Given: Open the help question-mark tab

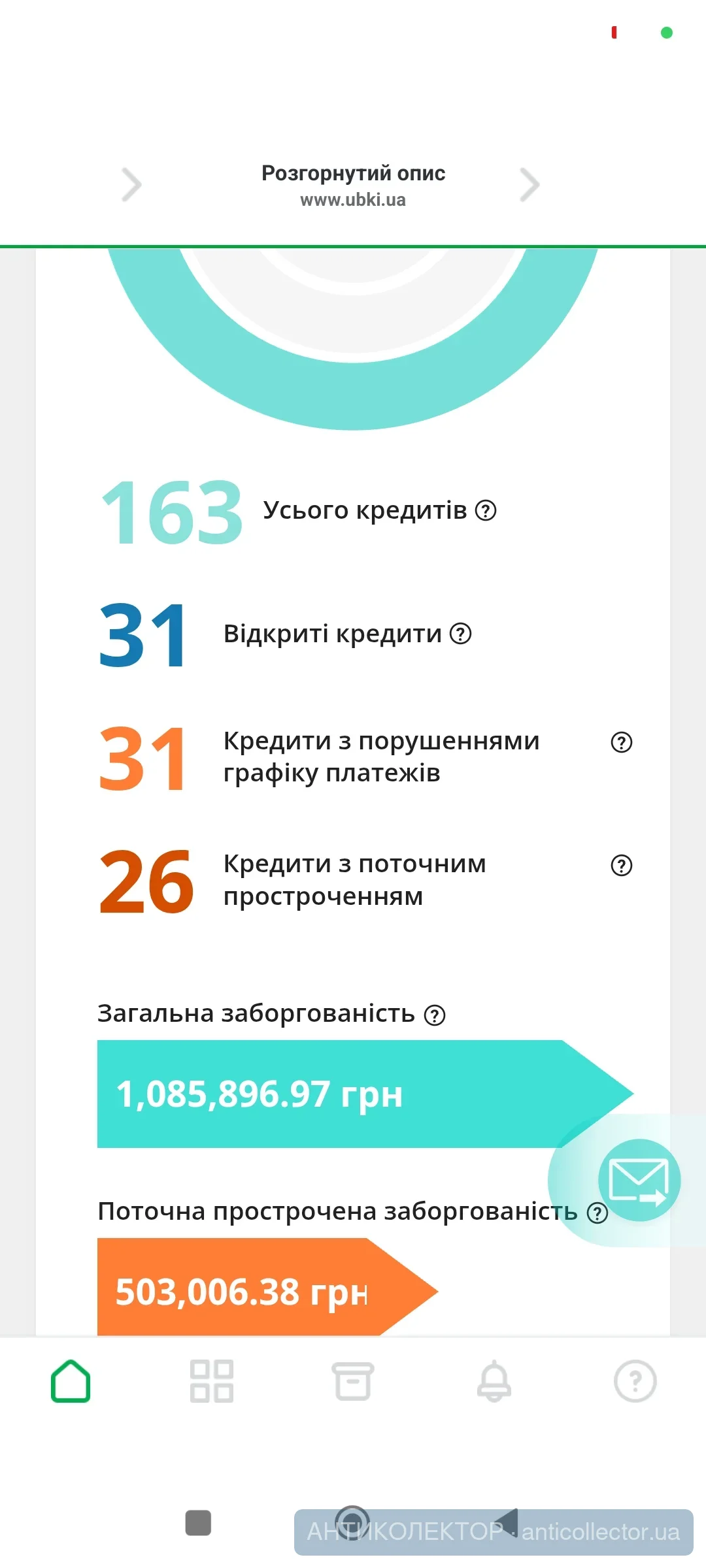Looking at the screenshot, I should point(635,1381).
